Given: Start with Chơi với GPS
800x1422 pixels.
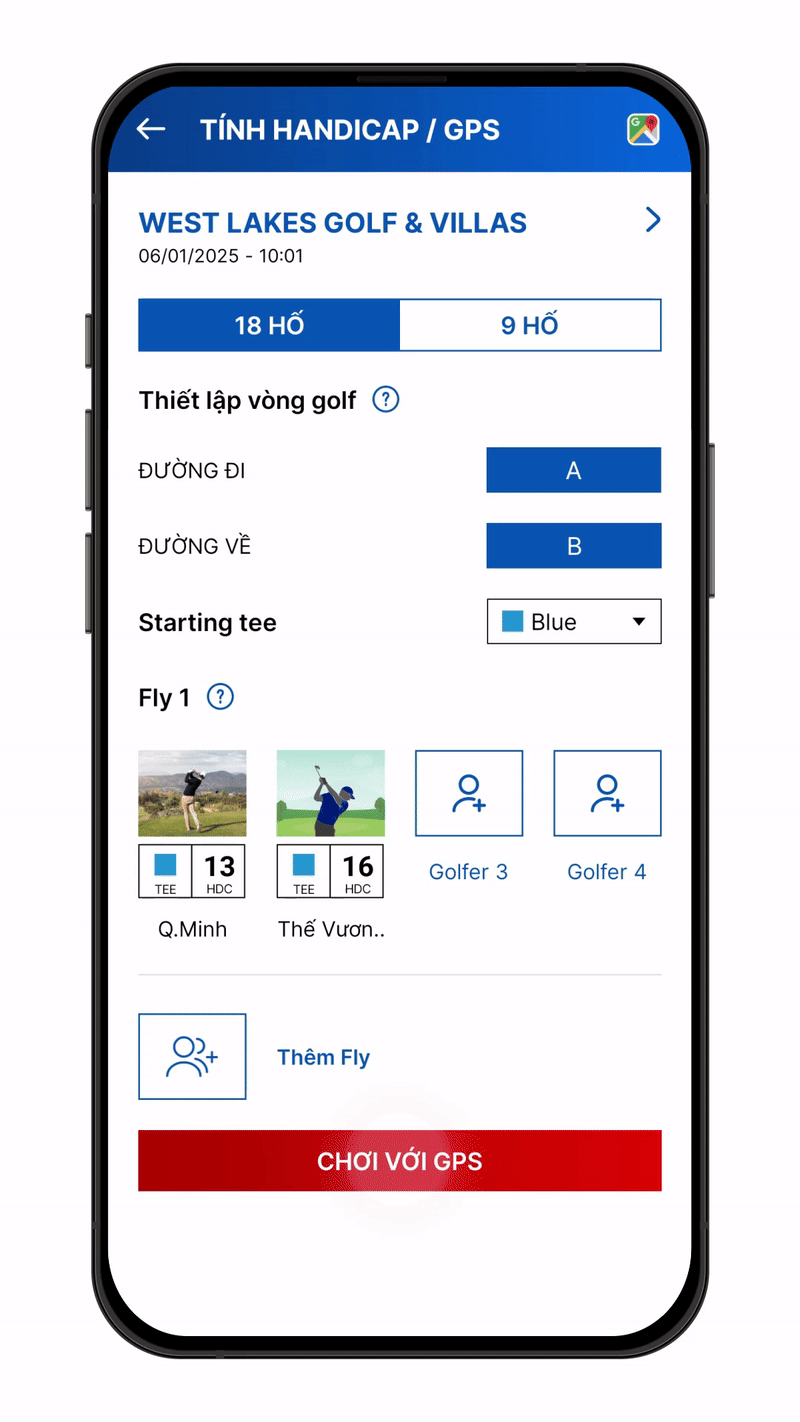Looking at the screenshot, I should click(399, 1161).
